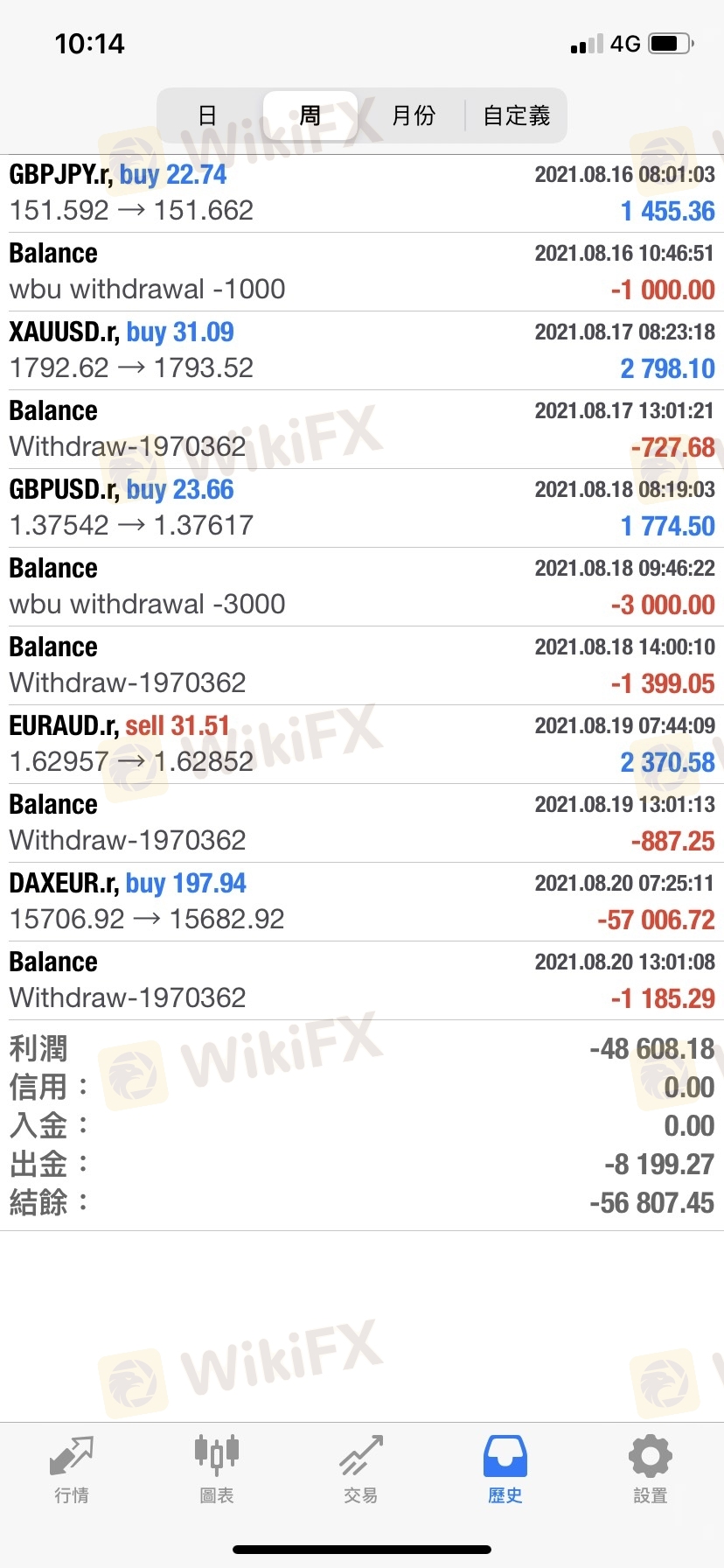
Task: Open the XAUUSD.r buy 31.09 trade
Action: 362,351
